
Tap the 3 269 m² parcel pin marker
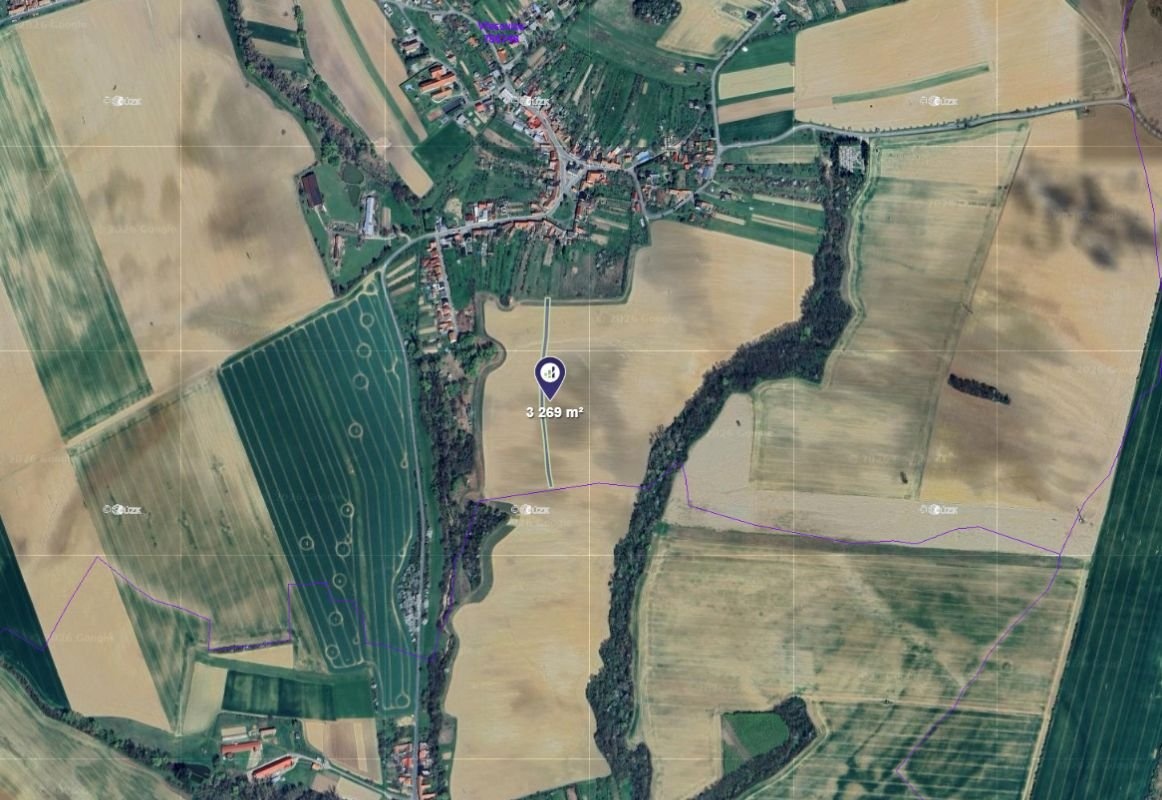coord(549,376)
